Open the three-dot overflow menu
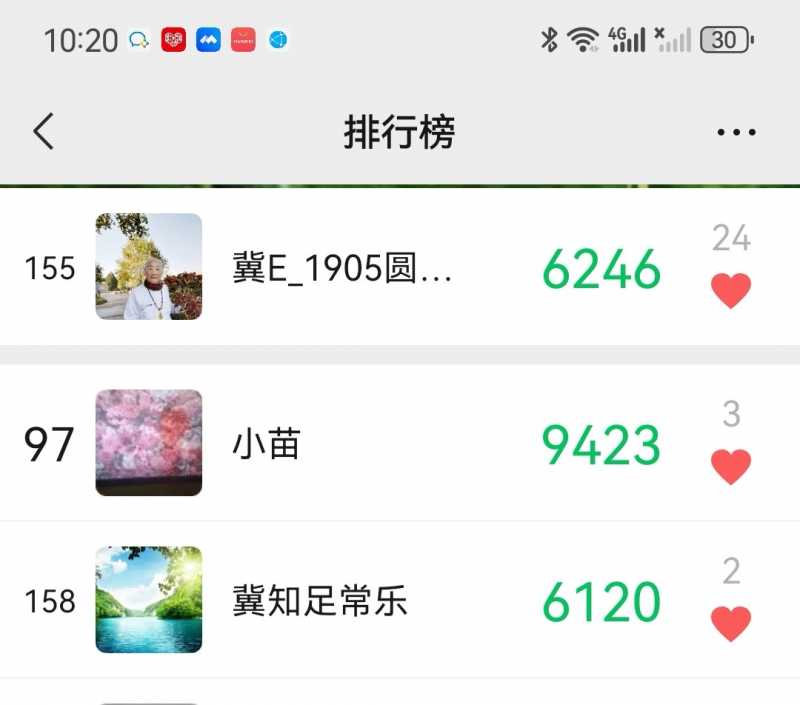Viewport: 800px width, 705px height. pos(736,132)
